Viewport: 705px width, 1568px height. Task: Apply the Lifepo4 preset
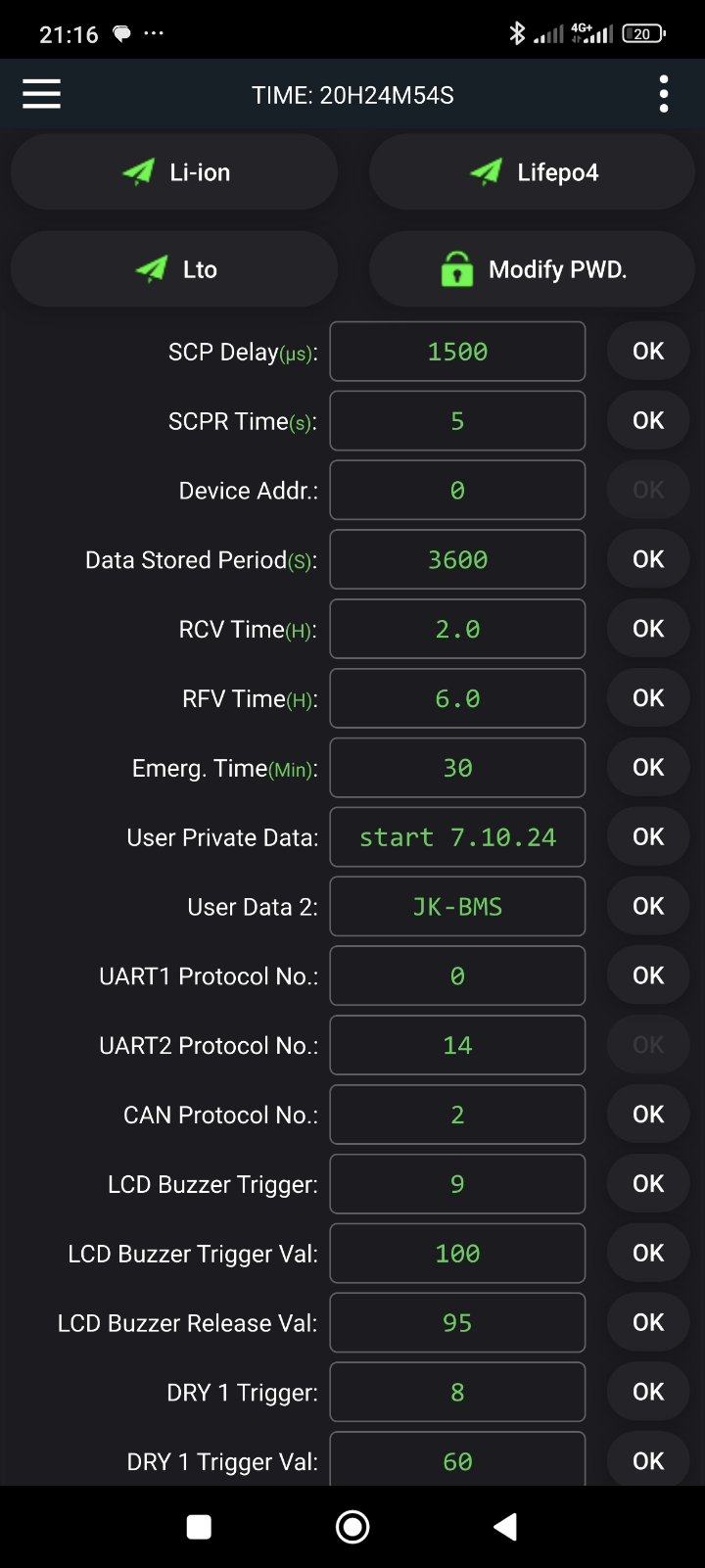532,172
